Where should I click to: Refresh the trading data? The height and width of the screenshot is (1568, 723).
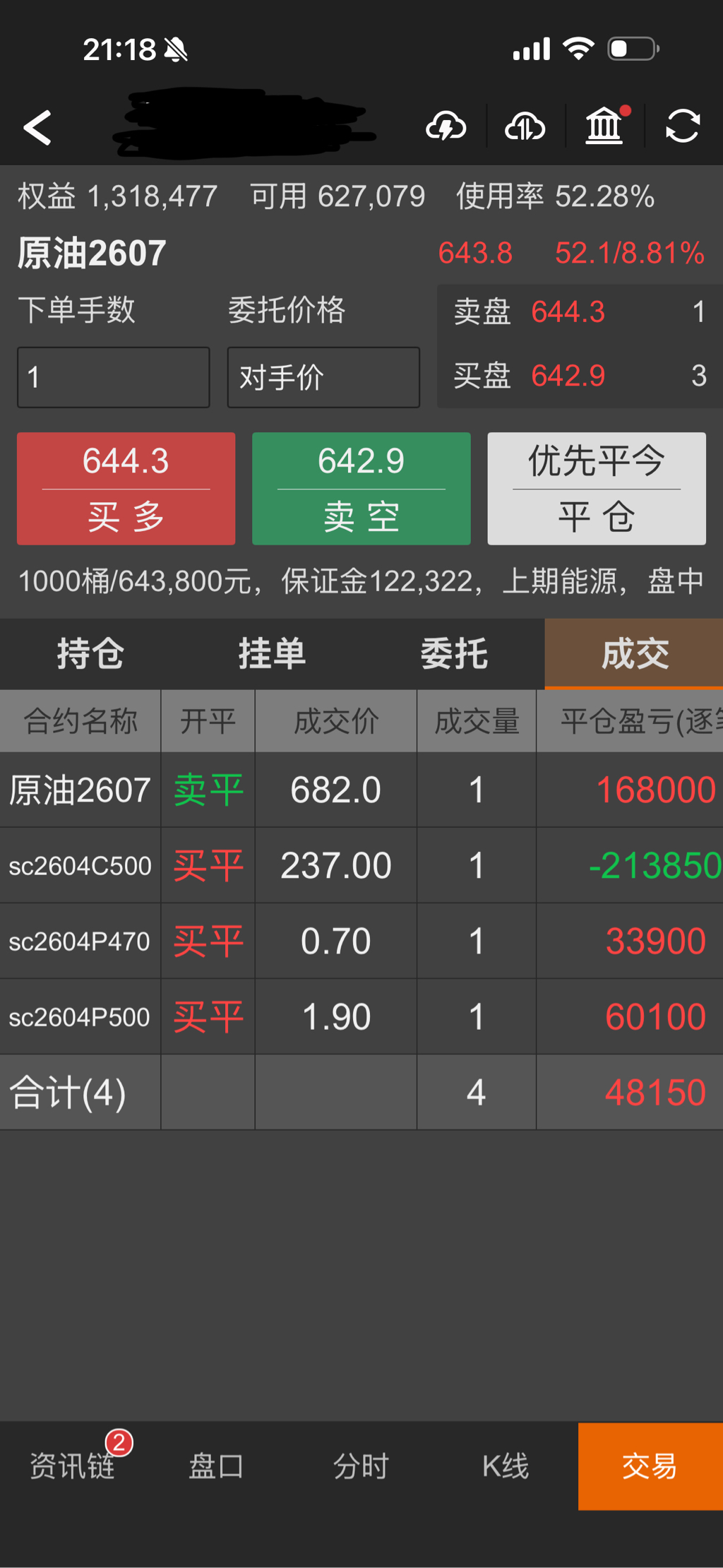tap(683, 127)
